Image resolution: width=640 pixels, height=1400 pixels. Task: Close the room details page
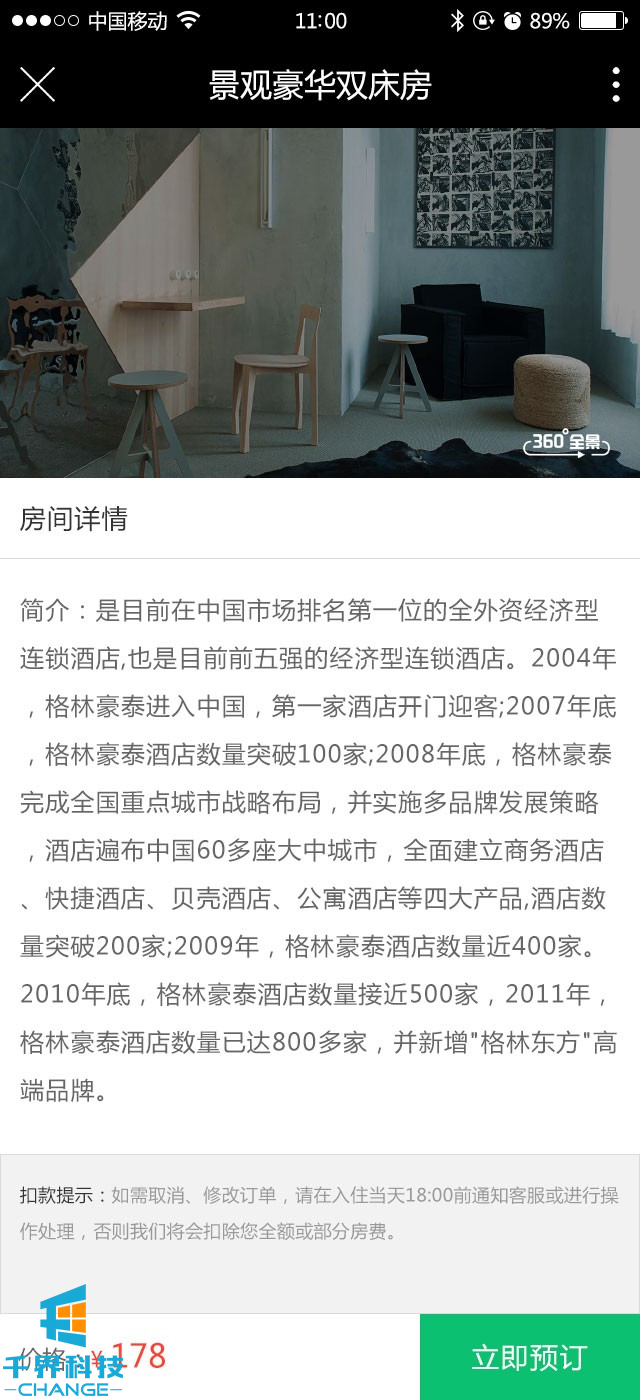(x=37, y=85)
